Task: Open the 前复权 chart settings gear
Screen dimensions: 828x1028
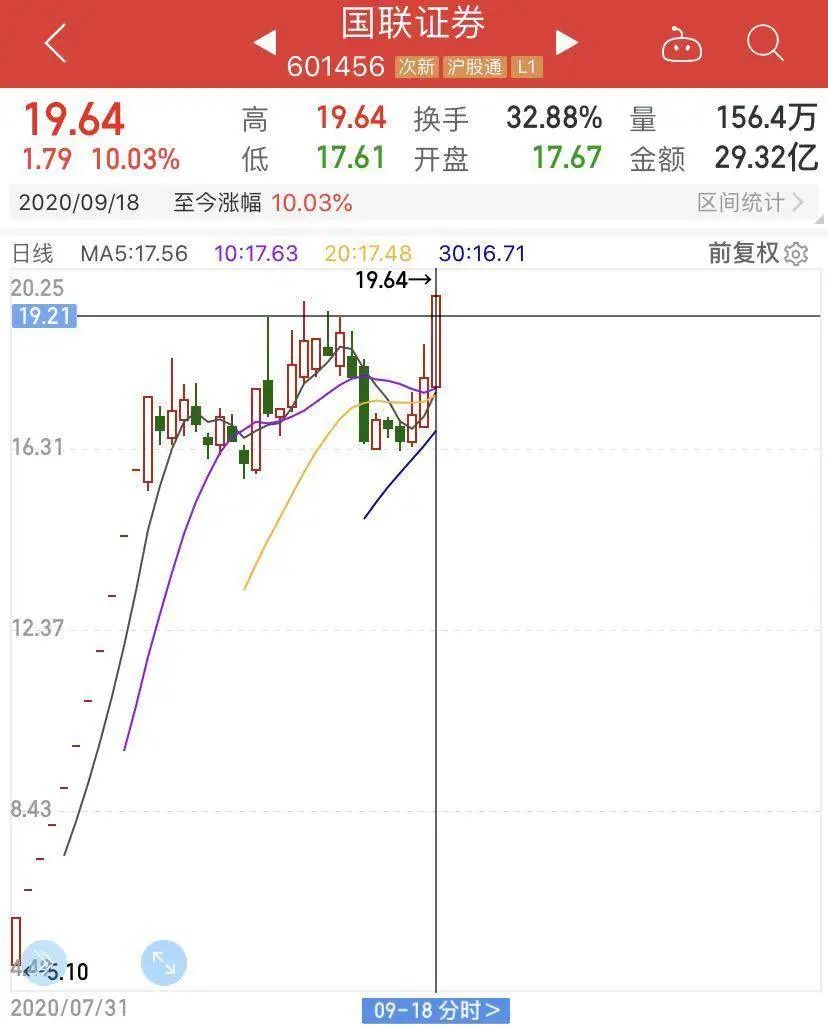Action: coord(796,254)
